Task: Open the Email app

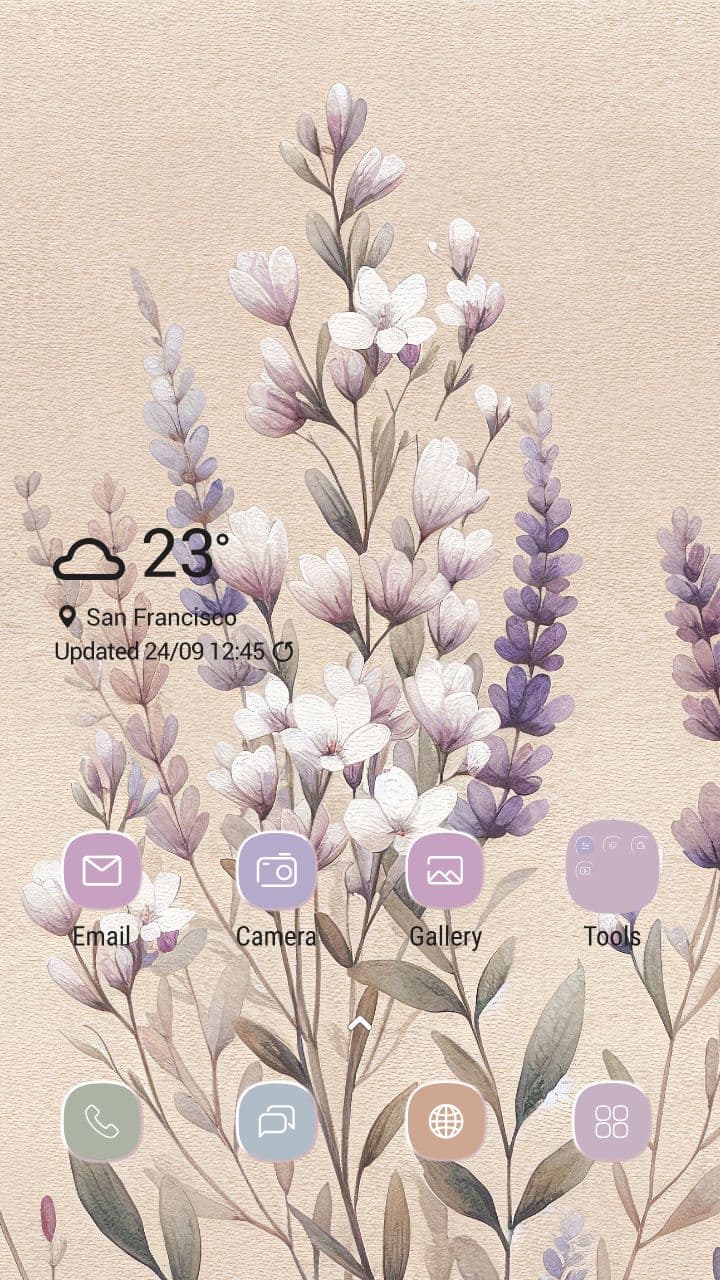Action: point(102,871)
